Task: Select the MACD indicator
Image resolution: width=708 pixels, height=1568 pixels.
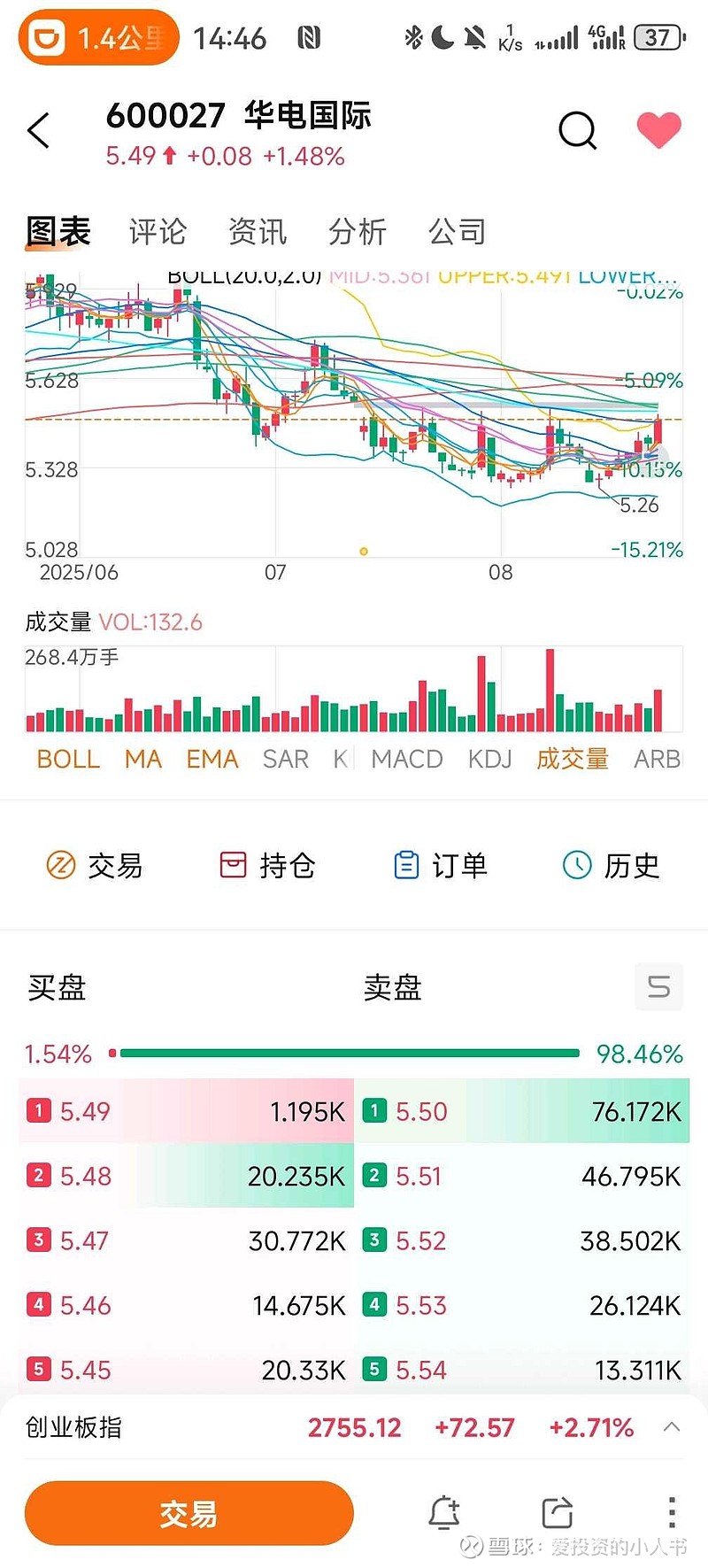Action: point(407,759)
